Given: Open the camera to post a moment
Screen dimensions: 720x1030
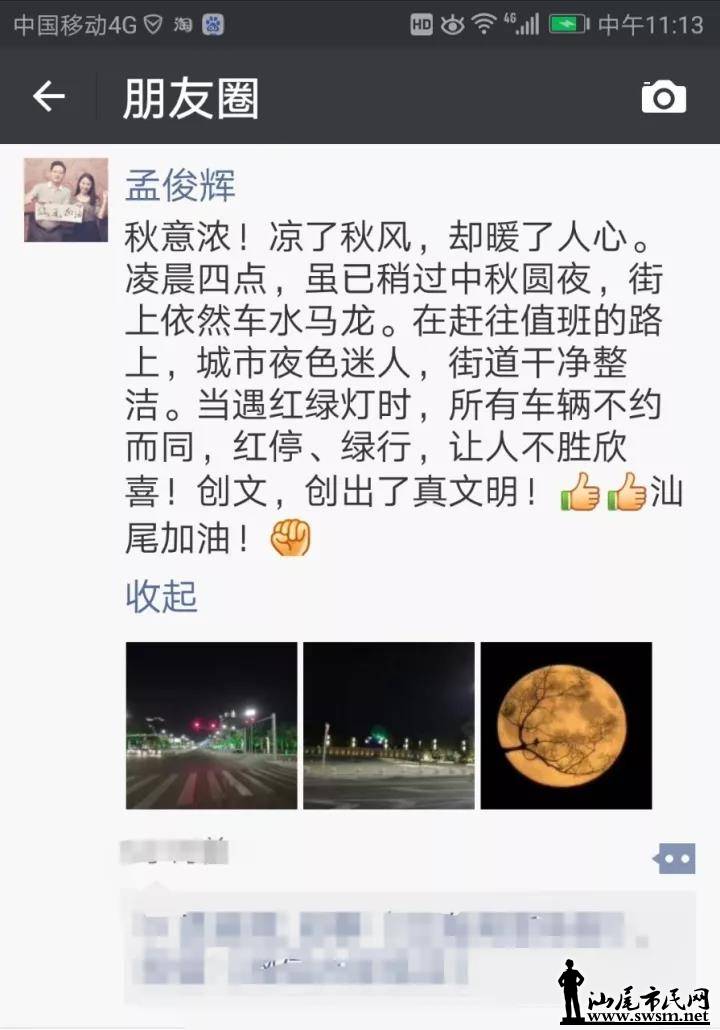Looking at the screenshot, I should coord(663,97).
